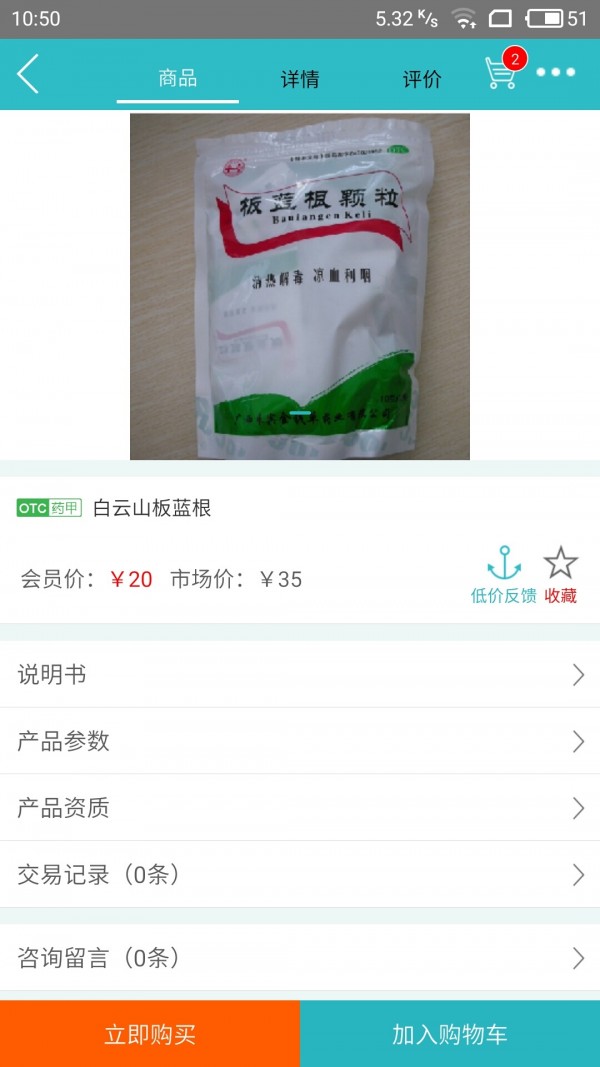
Task: Open the 产品参数 row
Action: click(300, 741)
